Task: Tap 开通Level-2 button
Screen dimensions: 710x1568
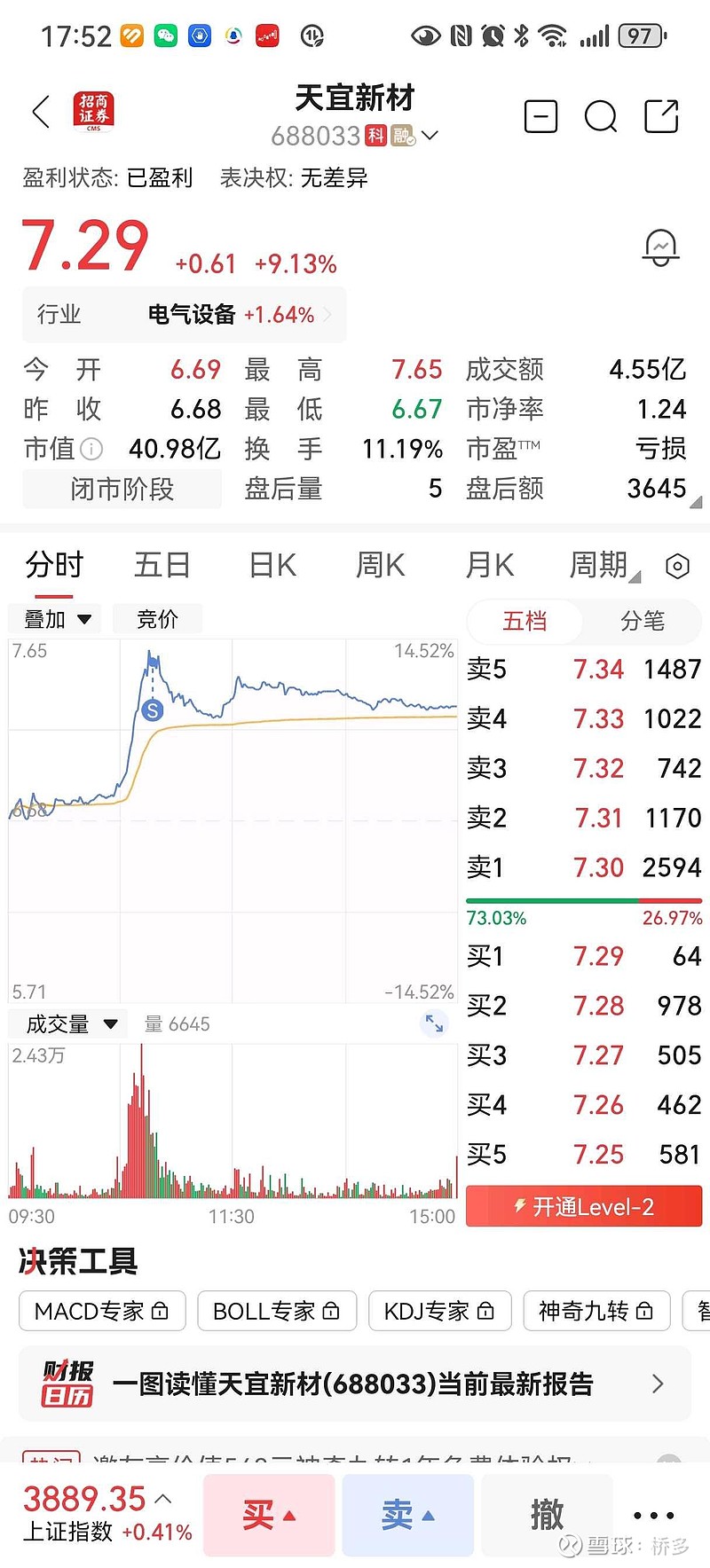Action: (x=584, y=1207)
